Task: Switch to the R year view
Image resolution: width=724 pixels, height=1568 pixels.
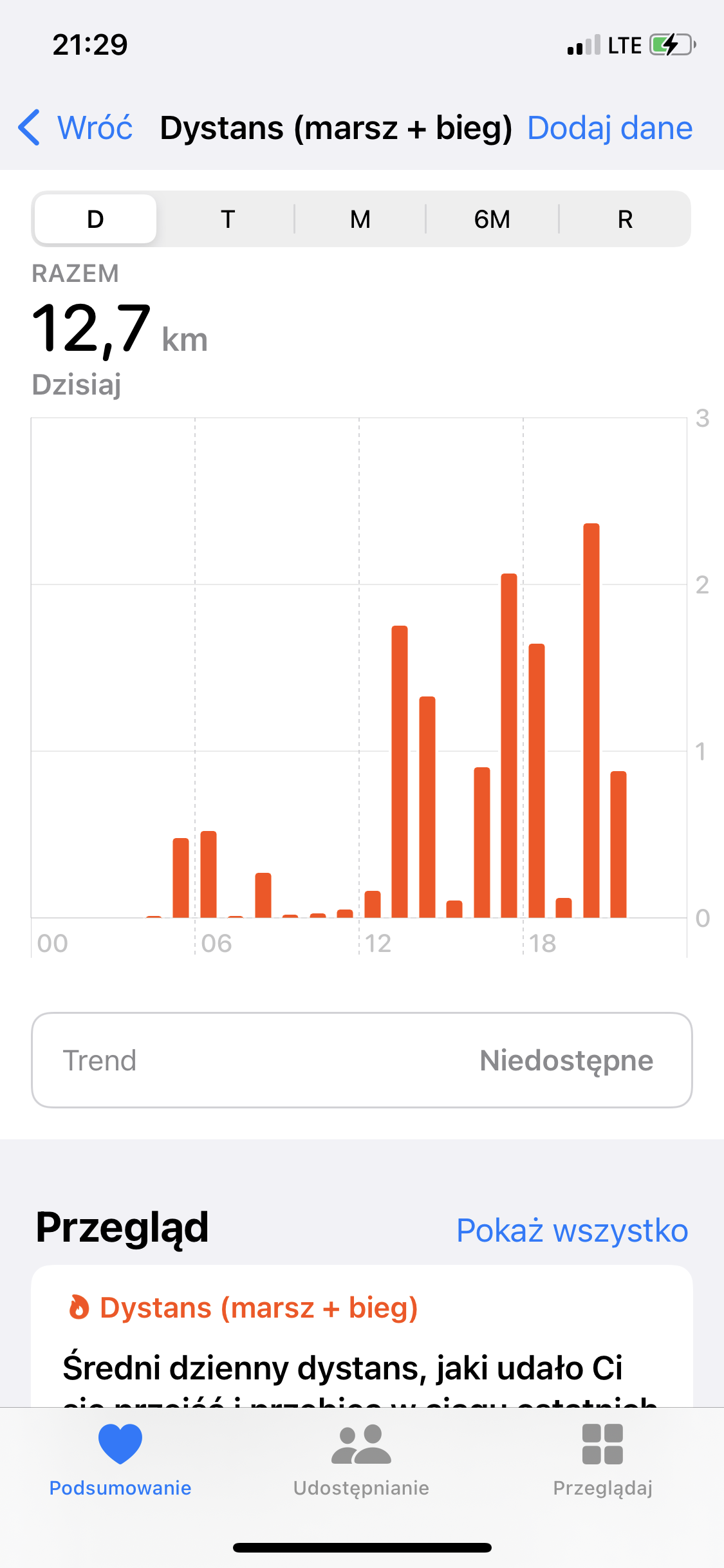Action: [625, 219]
